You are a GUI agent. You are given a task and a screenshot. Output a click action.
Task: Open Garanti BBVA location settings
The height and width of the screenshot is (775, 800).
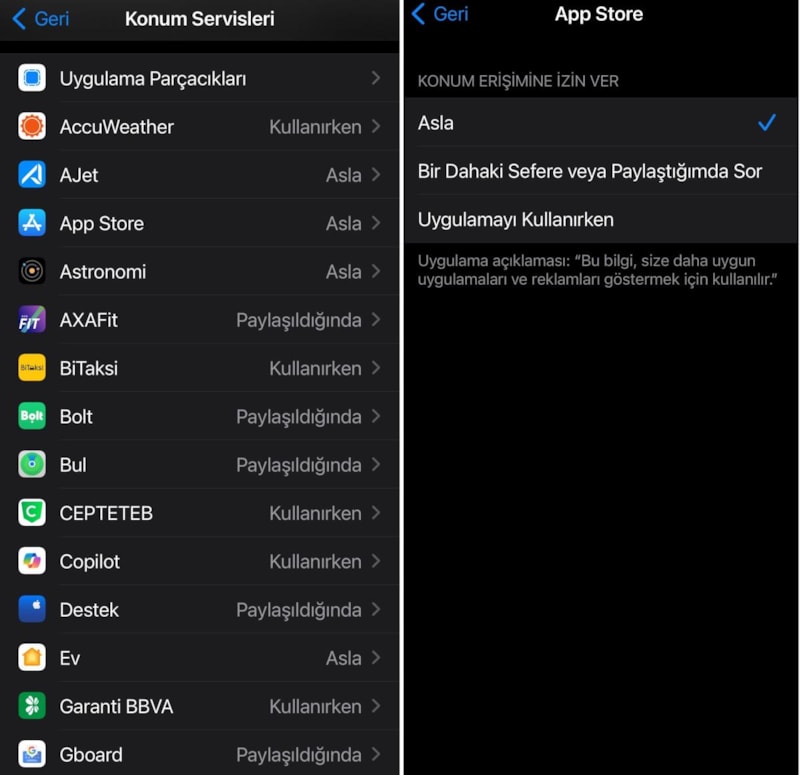click(x=200, y=706)
